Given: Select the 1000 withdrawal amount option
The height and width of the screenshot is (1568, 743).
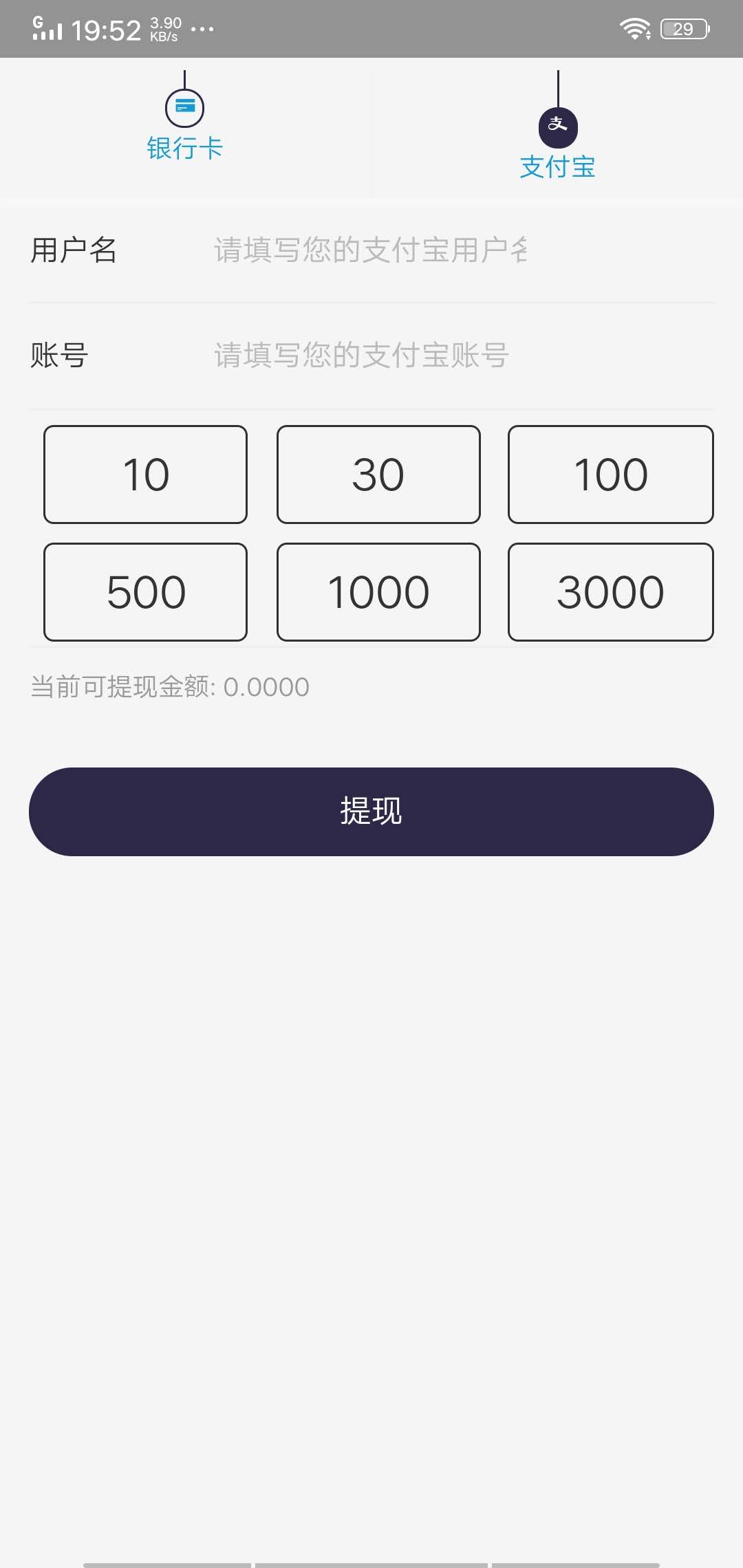Looking at the screenshot, I should point(378,591).
